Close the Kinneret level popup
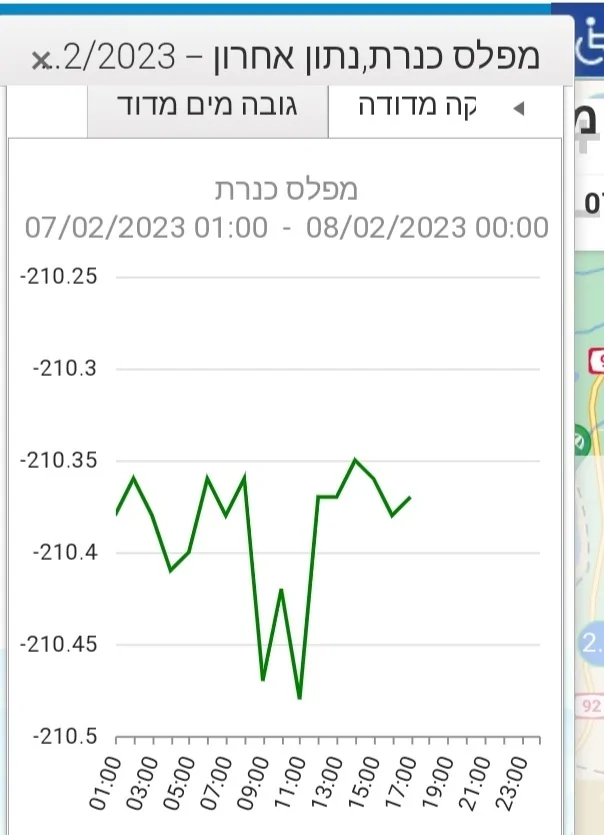This screenshot has height=835, width=604. coord(41,60)
